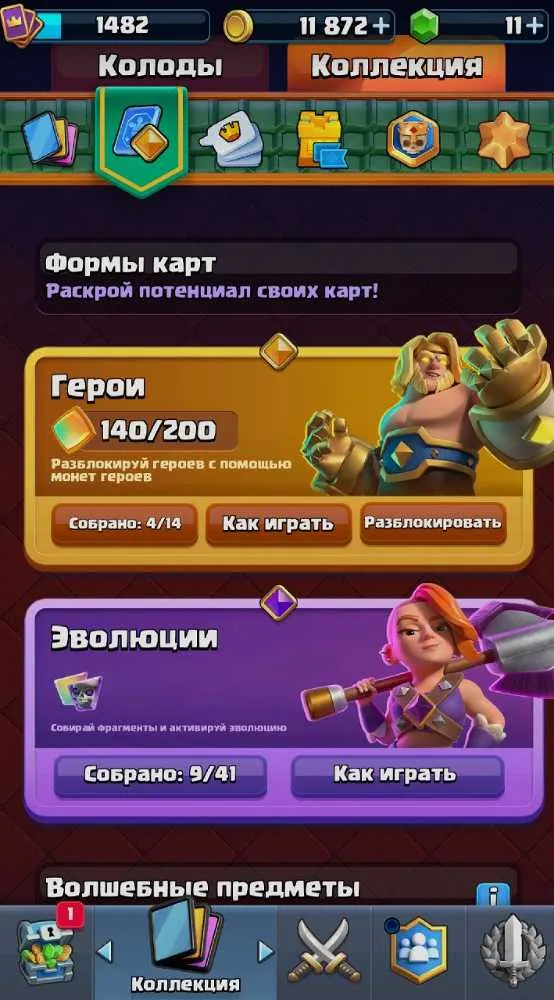The image size is (554, 1000).
Task: Open info icon for Волшебные предметы
Action: tap(493, 894)
